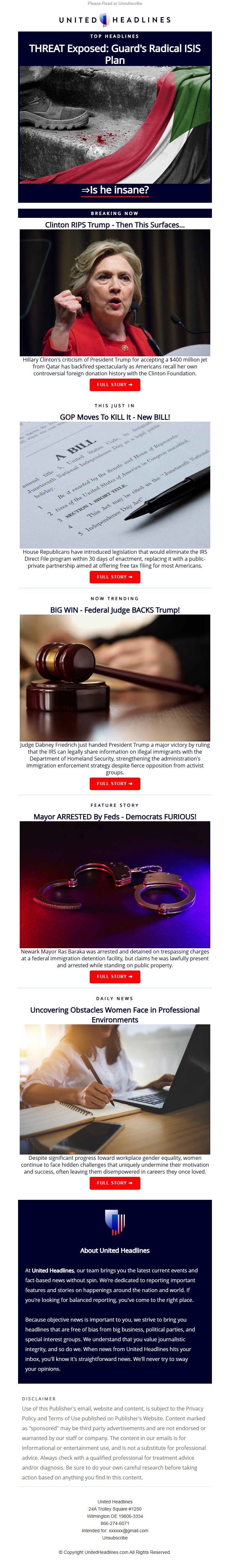This screenshot has width=230, height=1568.
Task: Tap the 'Is he insane?' link
Action: coord(115,190)
